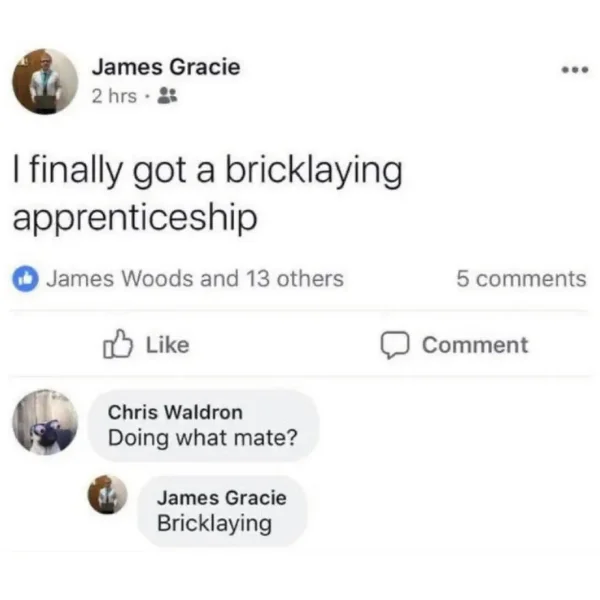
Task: Open James Gracie's profile picture at top
Action: (45, 81)
